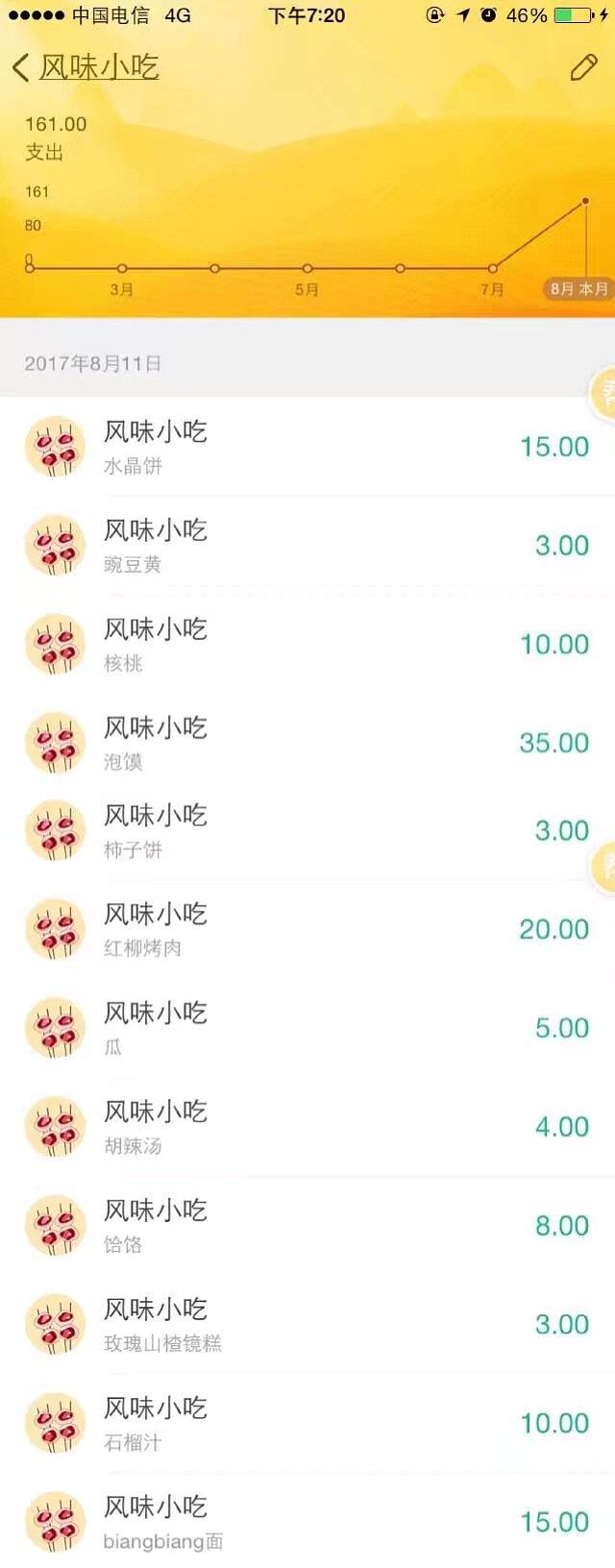Open the 玫瑰山楂镜糕 3.00 record

point(307,1325)
